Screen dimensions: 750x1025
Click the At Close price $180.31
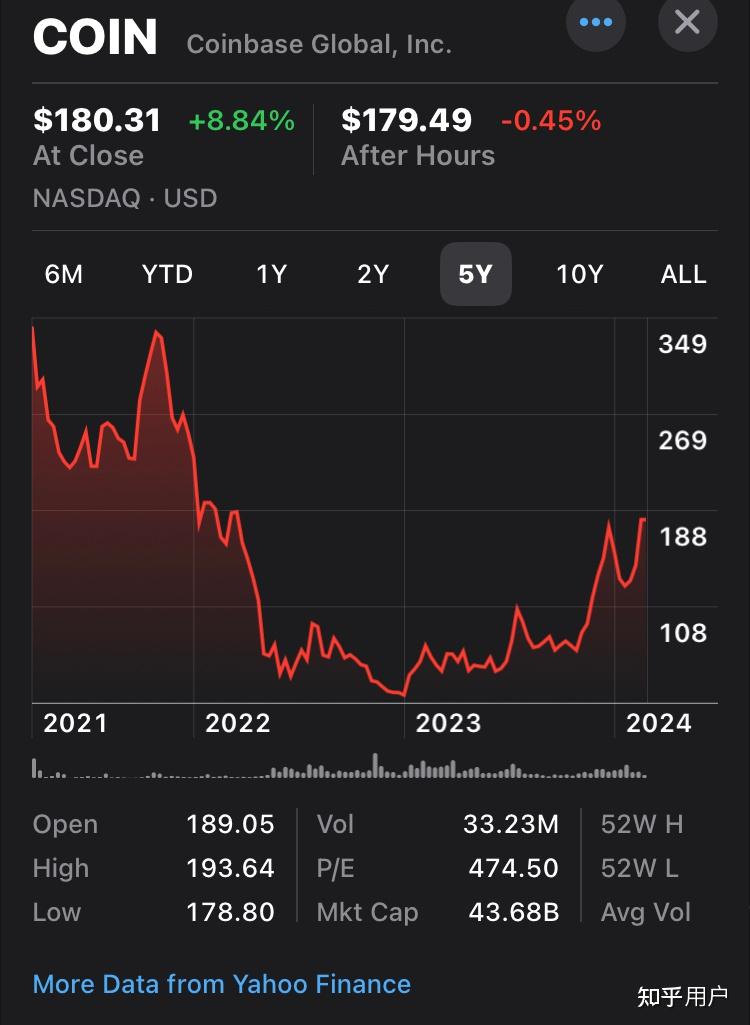97,119
